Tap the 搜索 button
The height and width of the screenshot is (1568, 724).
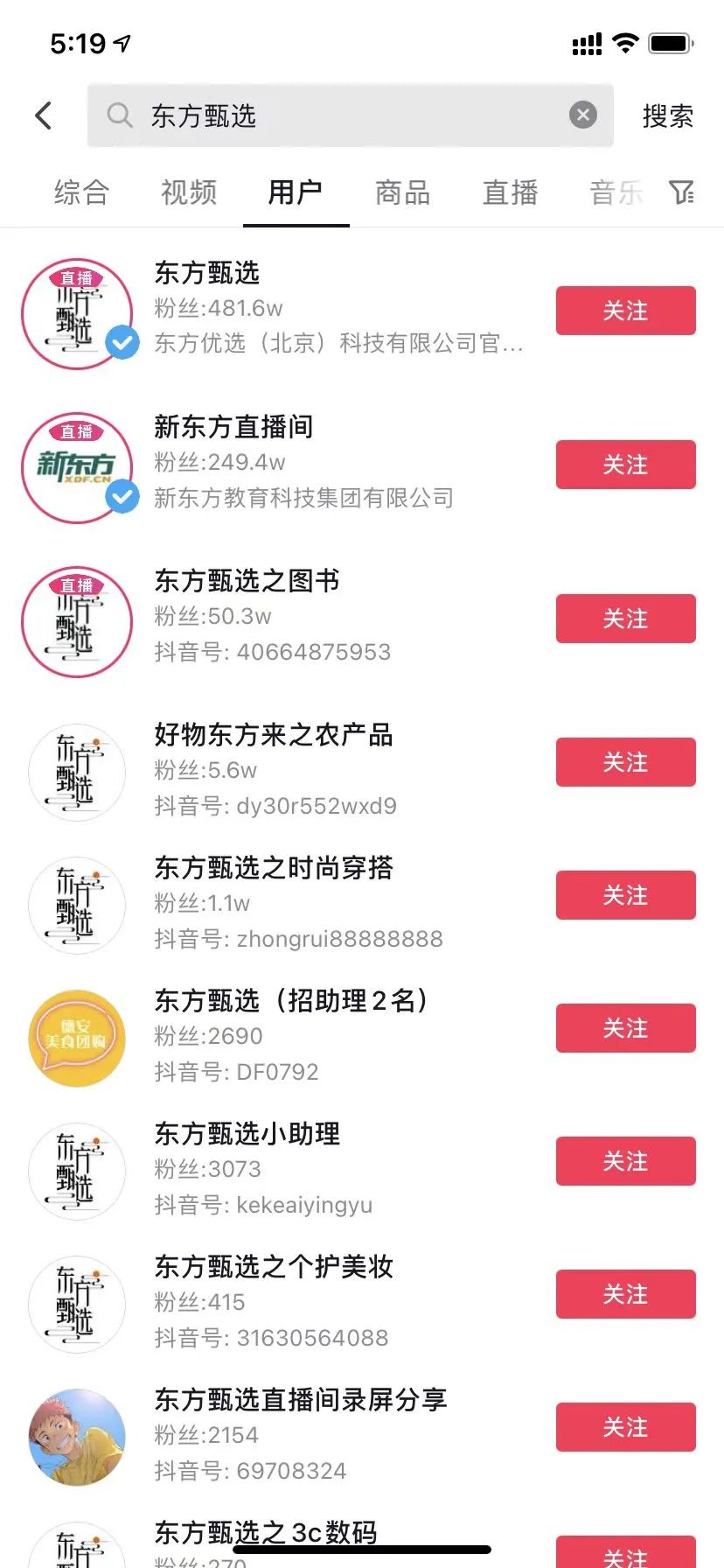(667, 115)
